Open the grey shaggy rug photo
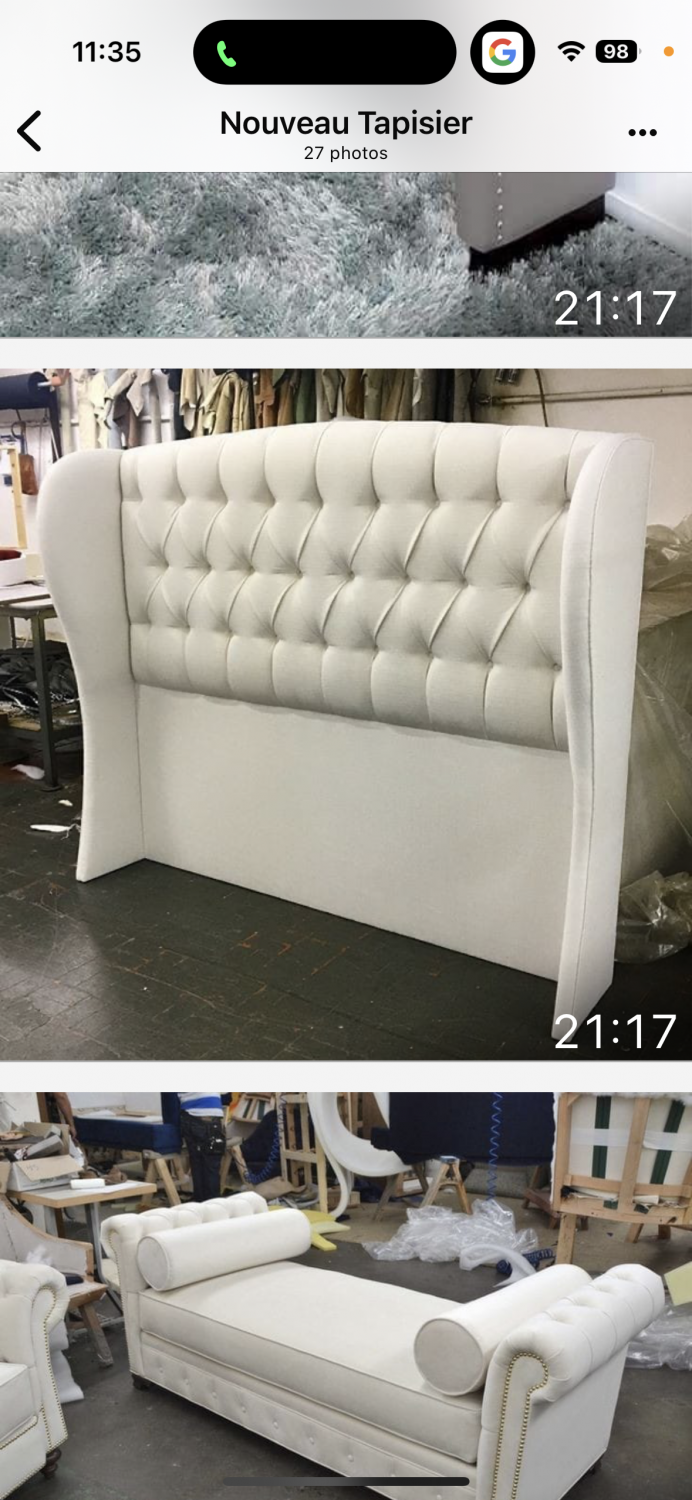 coord(346,254)
